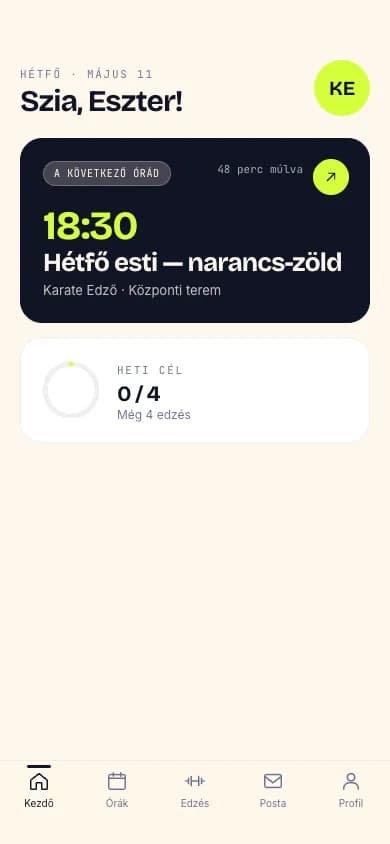Open the Hétfő esti — narancs-zöld class card

coord(195,230)
